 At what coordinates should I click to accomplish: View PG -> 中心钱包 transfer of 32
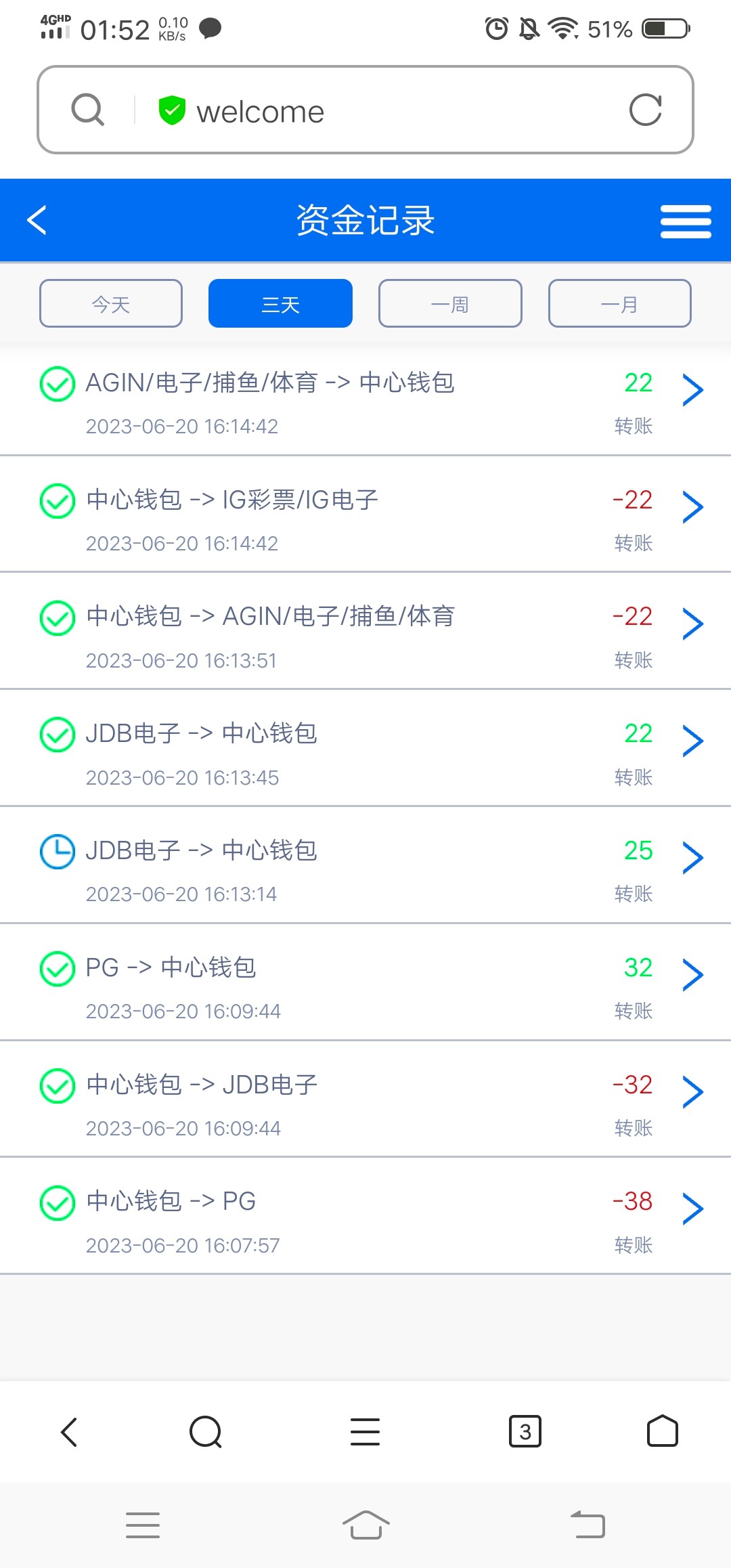pyautogui.click(x=365, y=985)
